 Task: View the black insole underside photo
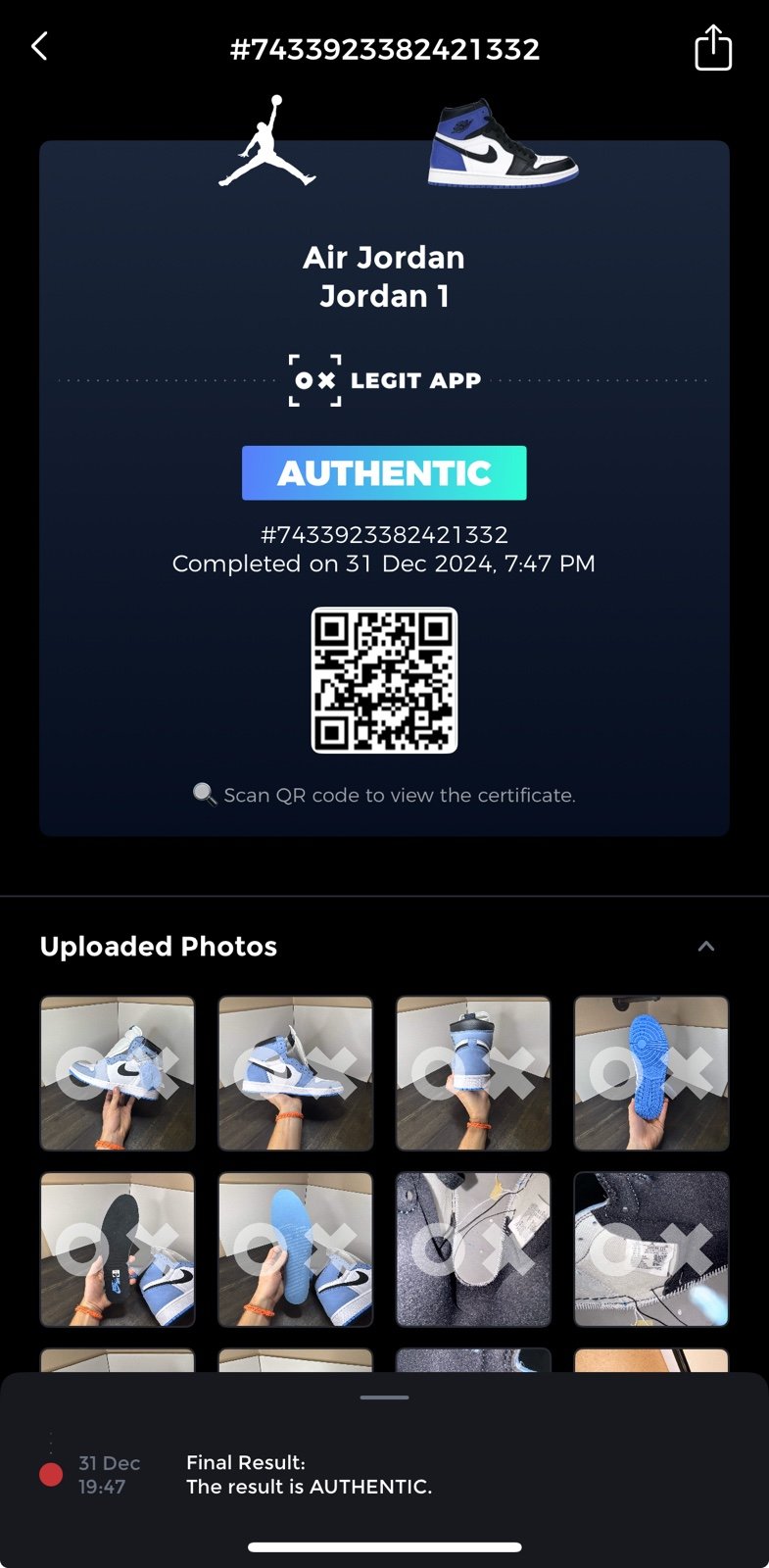[118, 1249]
